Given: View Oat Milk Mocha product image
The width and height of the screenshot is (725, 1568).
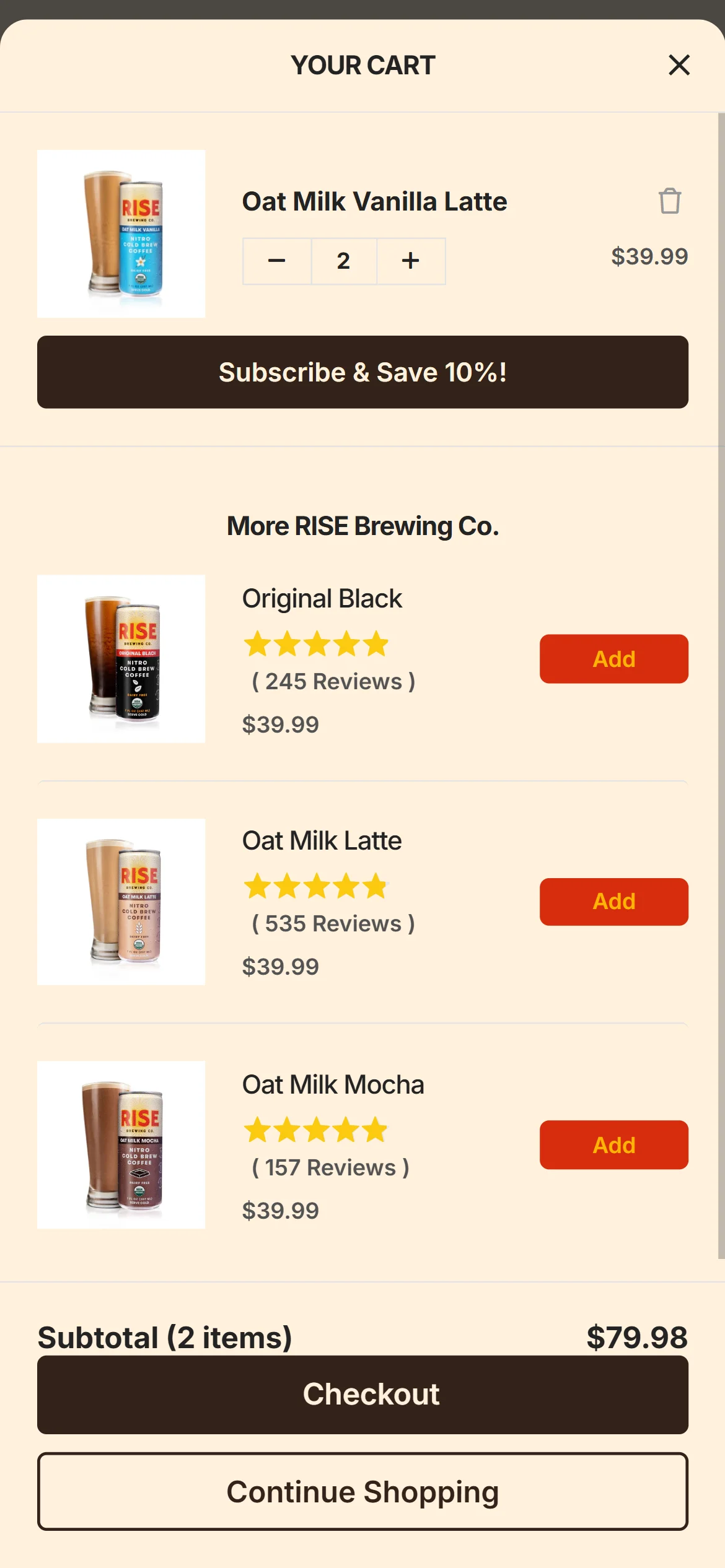Looking at the screenshot, I should point(121,1145).
